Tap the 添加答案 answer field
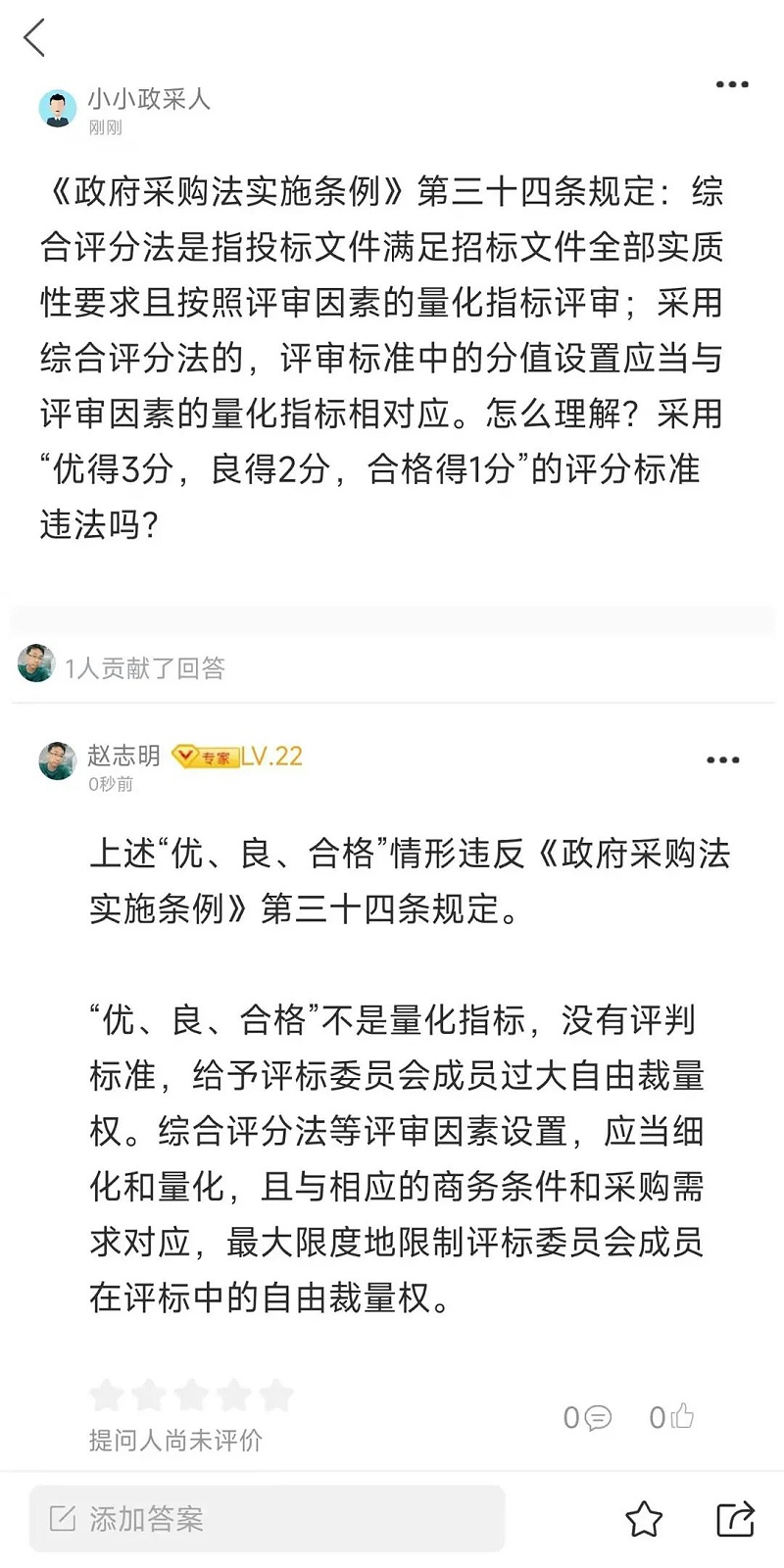 click(x=267, y=1519)
